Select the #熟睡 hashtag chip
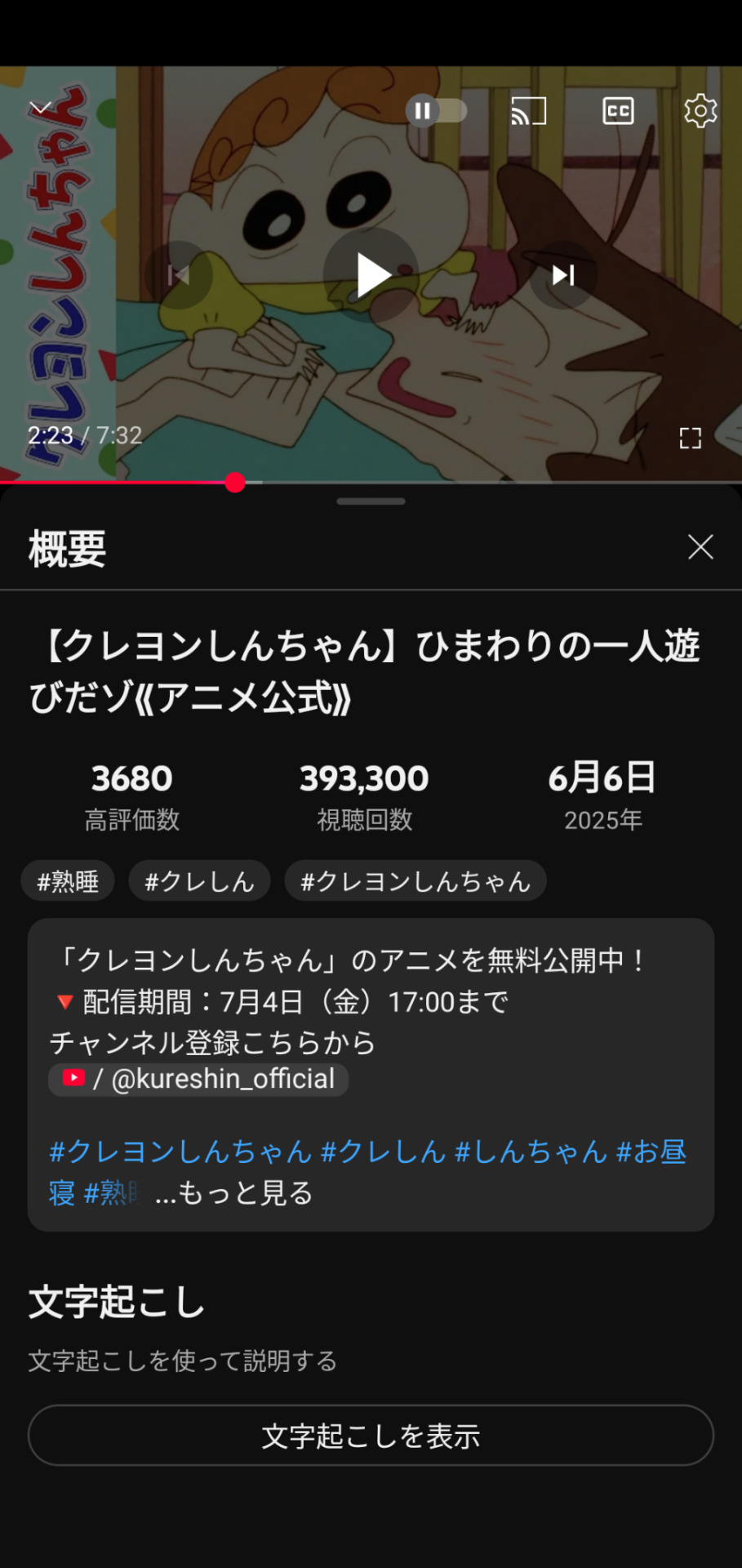 tap(68, 881)
